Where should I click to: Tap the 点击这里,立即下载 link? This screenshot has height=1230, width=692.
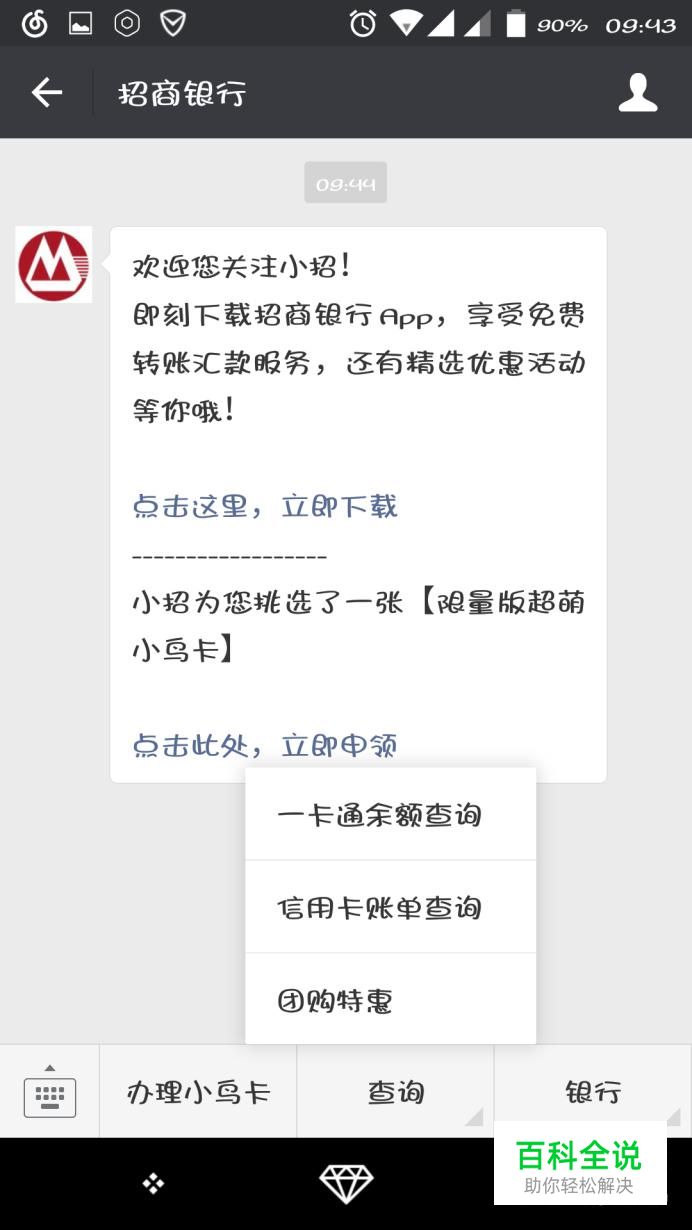pyautogui.click(x=265, y=506)
